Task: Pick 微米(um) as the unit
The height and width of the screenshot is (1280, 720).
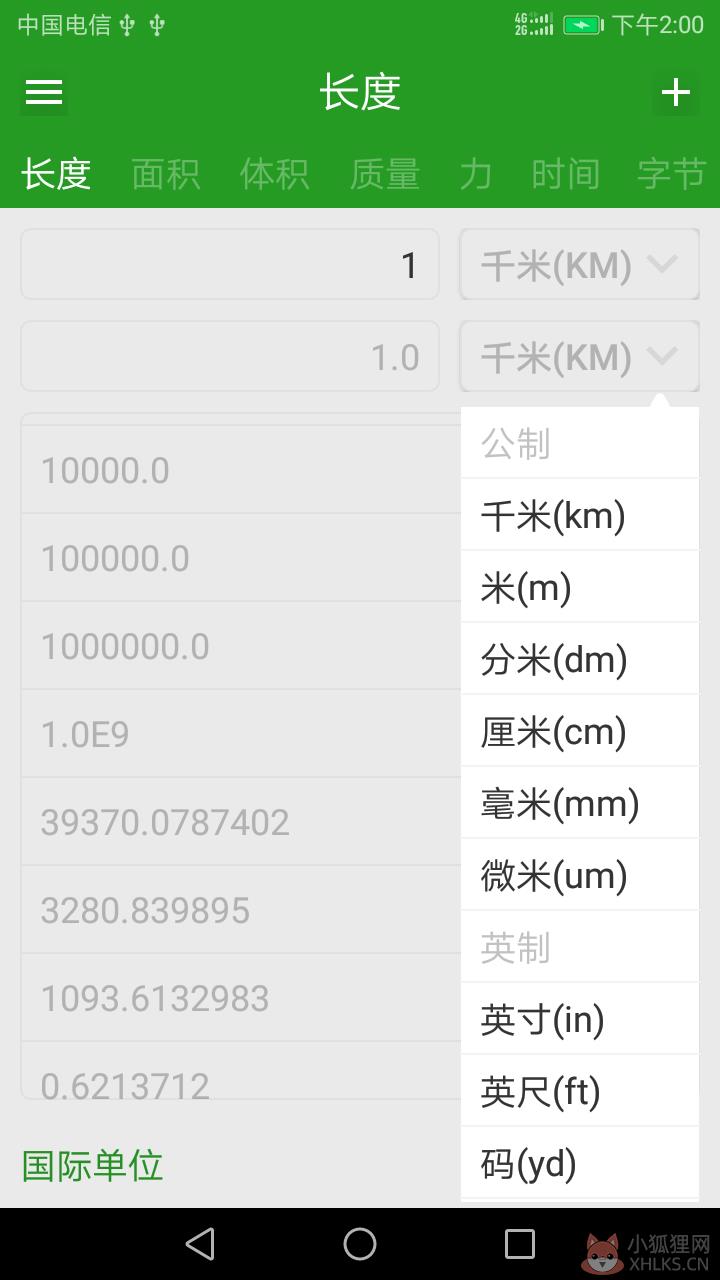Action: [x=580, y=875]
